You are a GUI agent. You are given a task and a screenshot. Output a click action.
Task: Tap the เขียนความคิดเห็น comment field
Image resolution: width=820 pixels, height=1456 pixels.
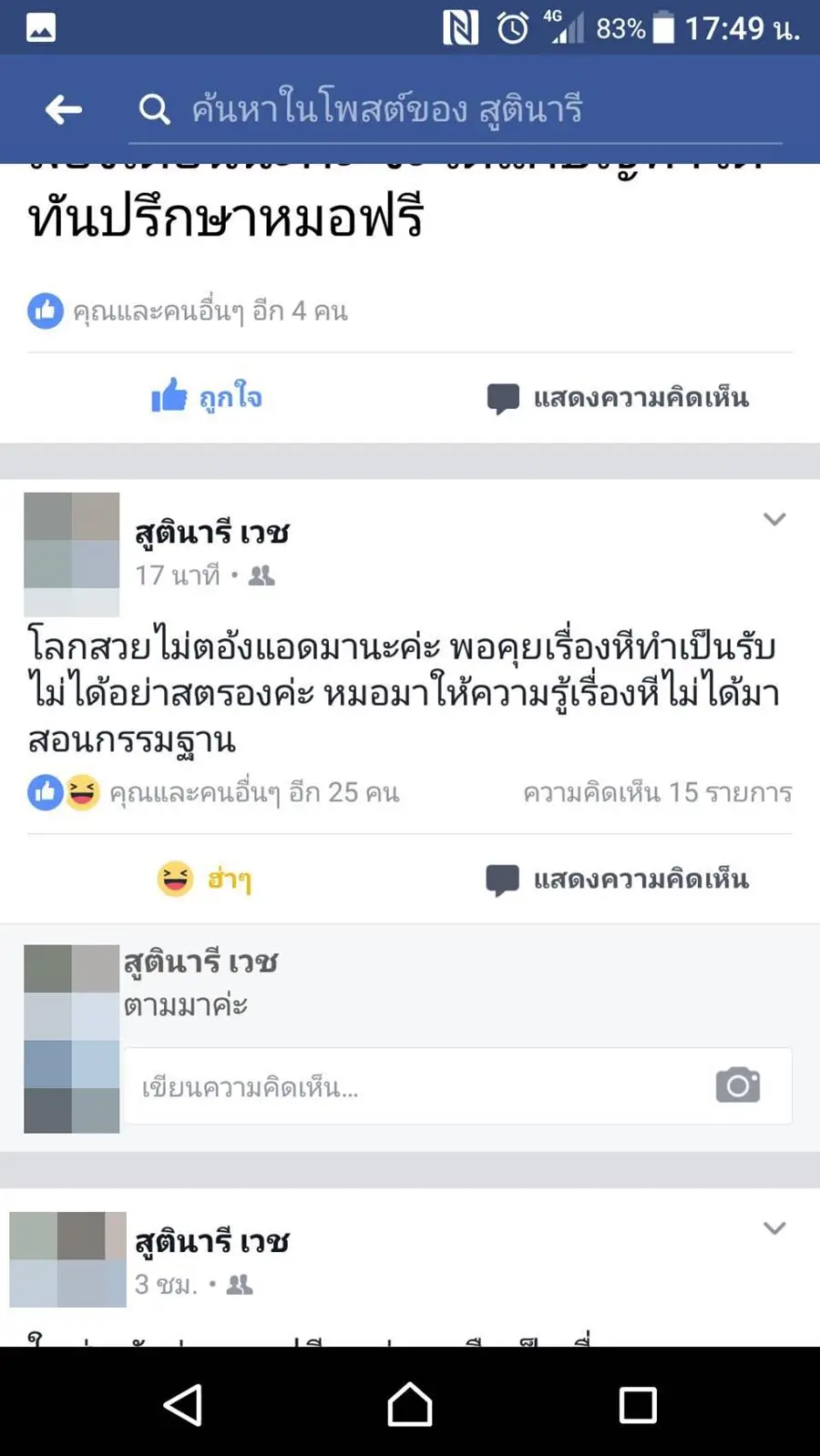[410, 1086]
